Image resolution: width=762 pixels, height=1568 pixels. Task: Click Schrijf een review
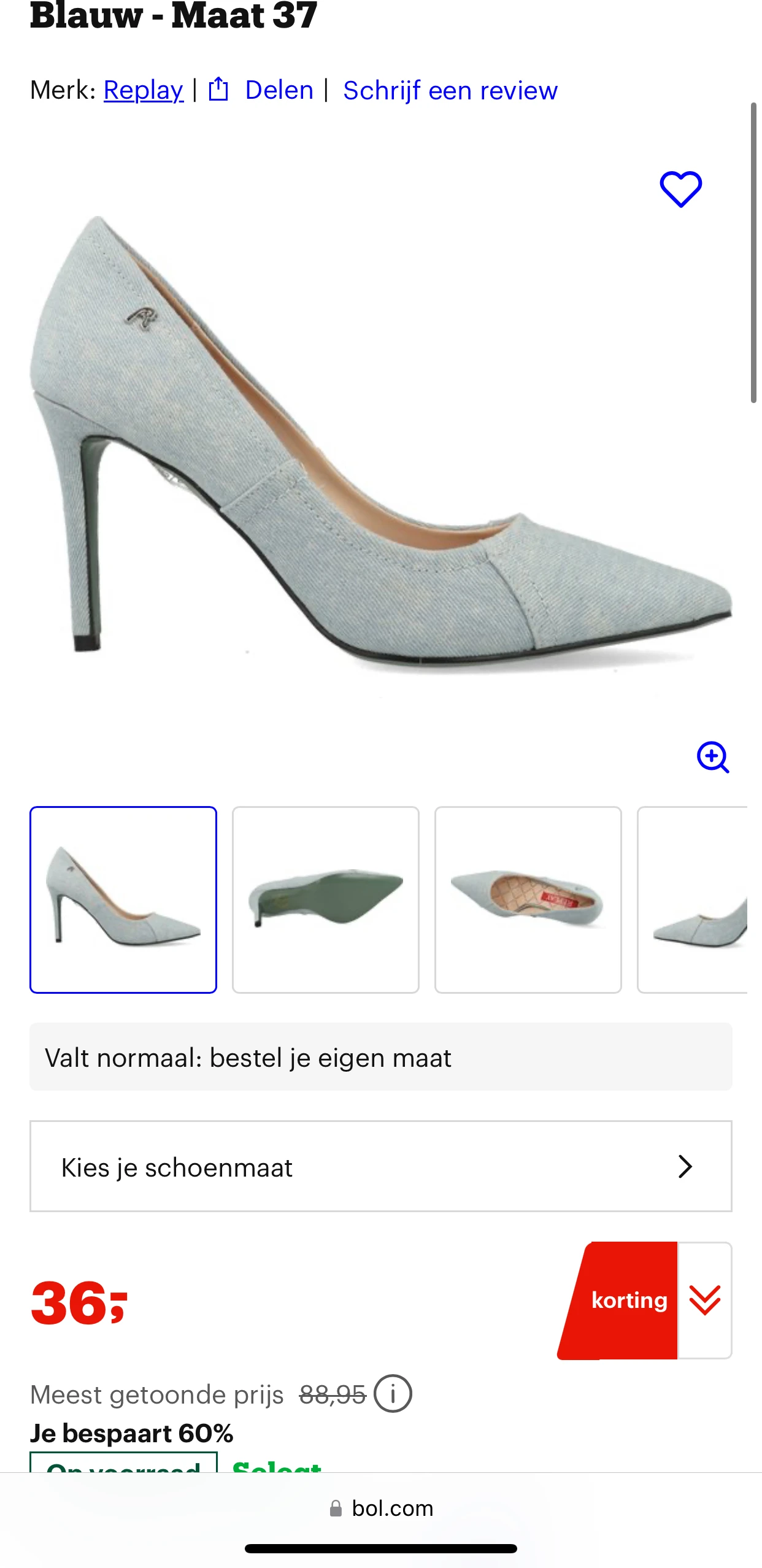click(x=450, y=90)
